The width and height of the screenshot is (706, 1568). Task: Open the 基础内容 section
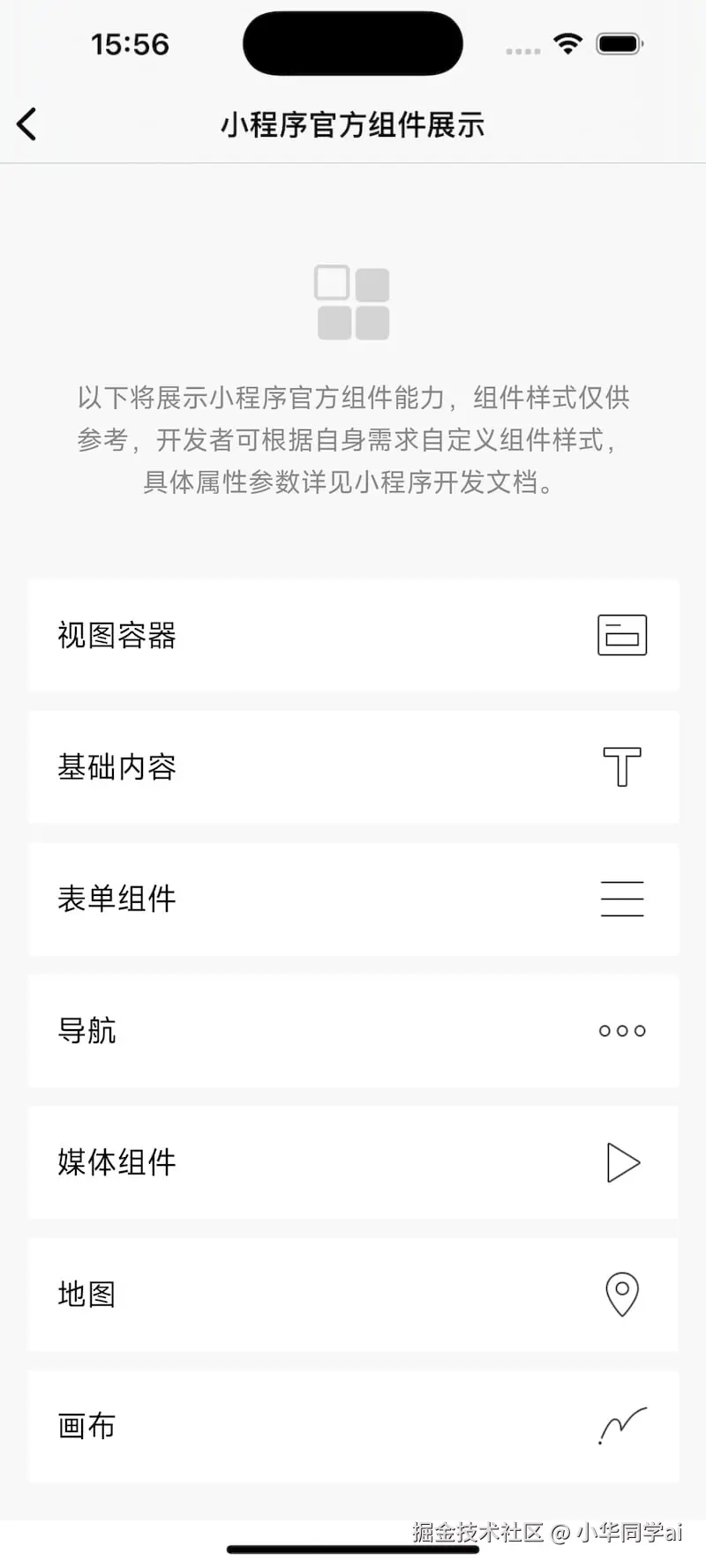[x=353, y=767]
